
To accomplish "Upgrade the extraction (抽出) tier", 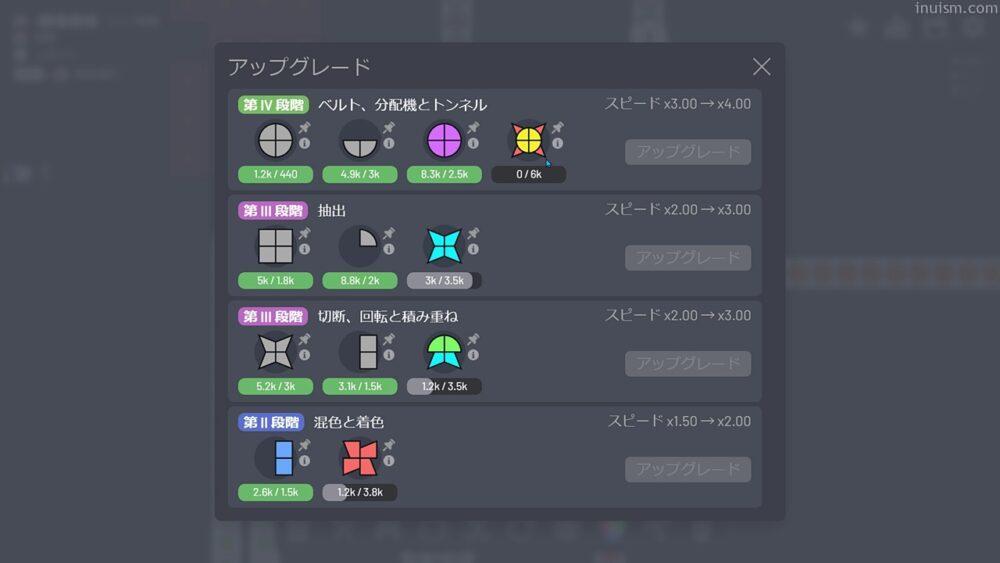I will pos(688,258).
